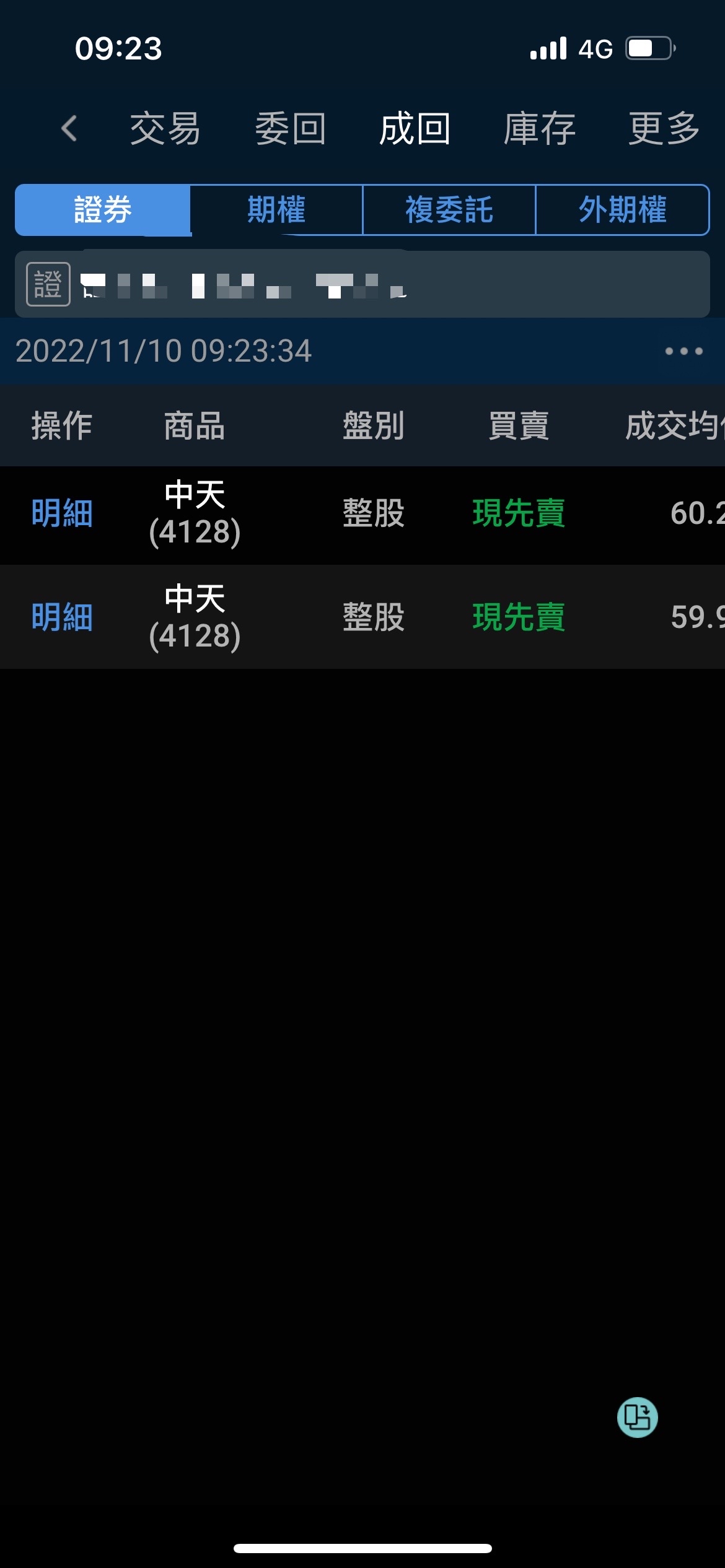Switch to the 複委託 tab
Viewport: 725px width, 1568px height.
pyautogui.click(x=449, y=211)
